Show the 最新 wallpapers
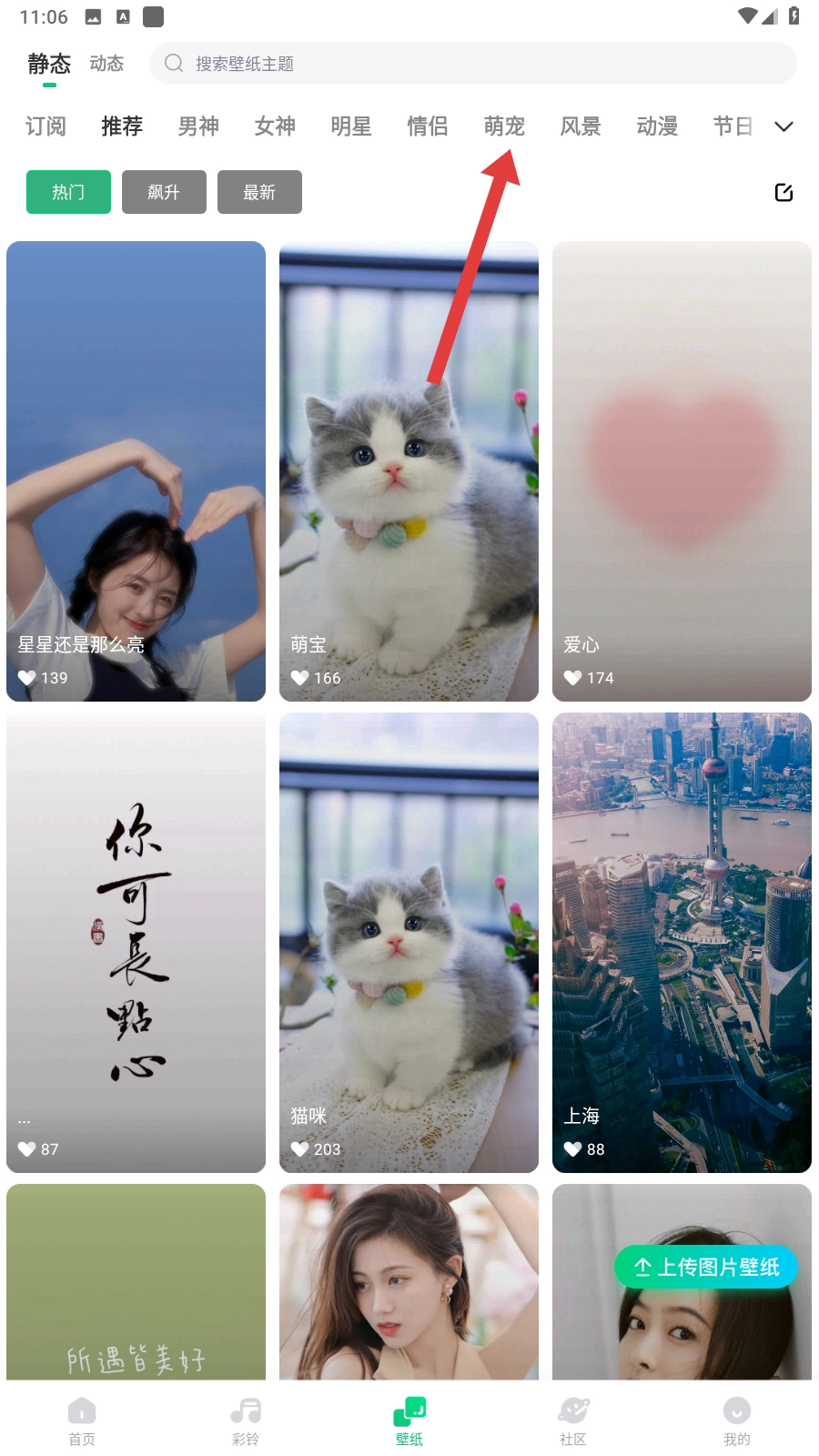 point(259,192)
